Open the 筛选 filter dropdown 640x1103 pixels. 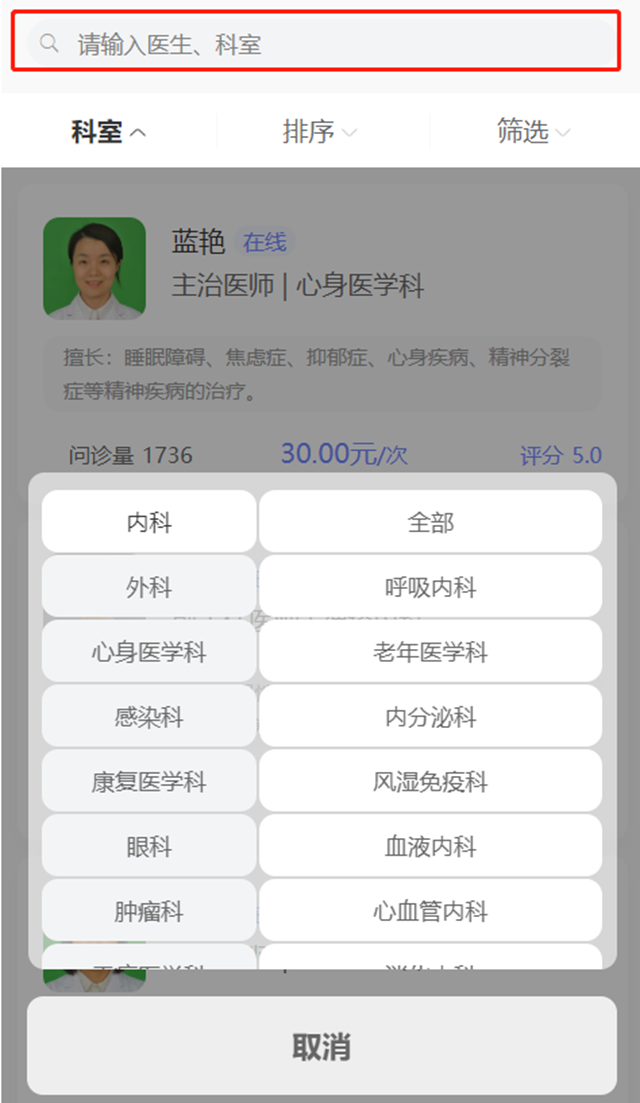(x=533, y=132)
